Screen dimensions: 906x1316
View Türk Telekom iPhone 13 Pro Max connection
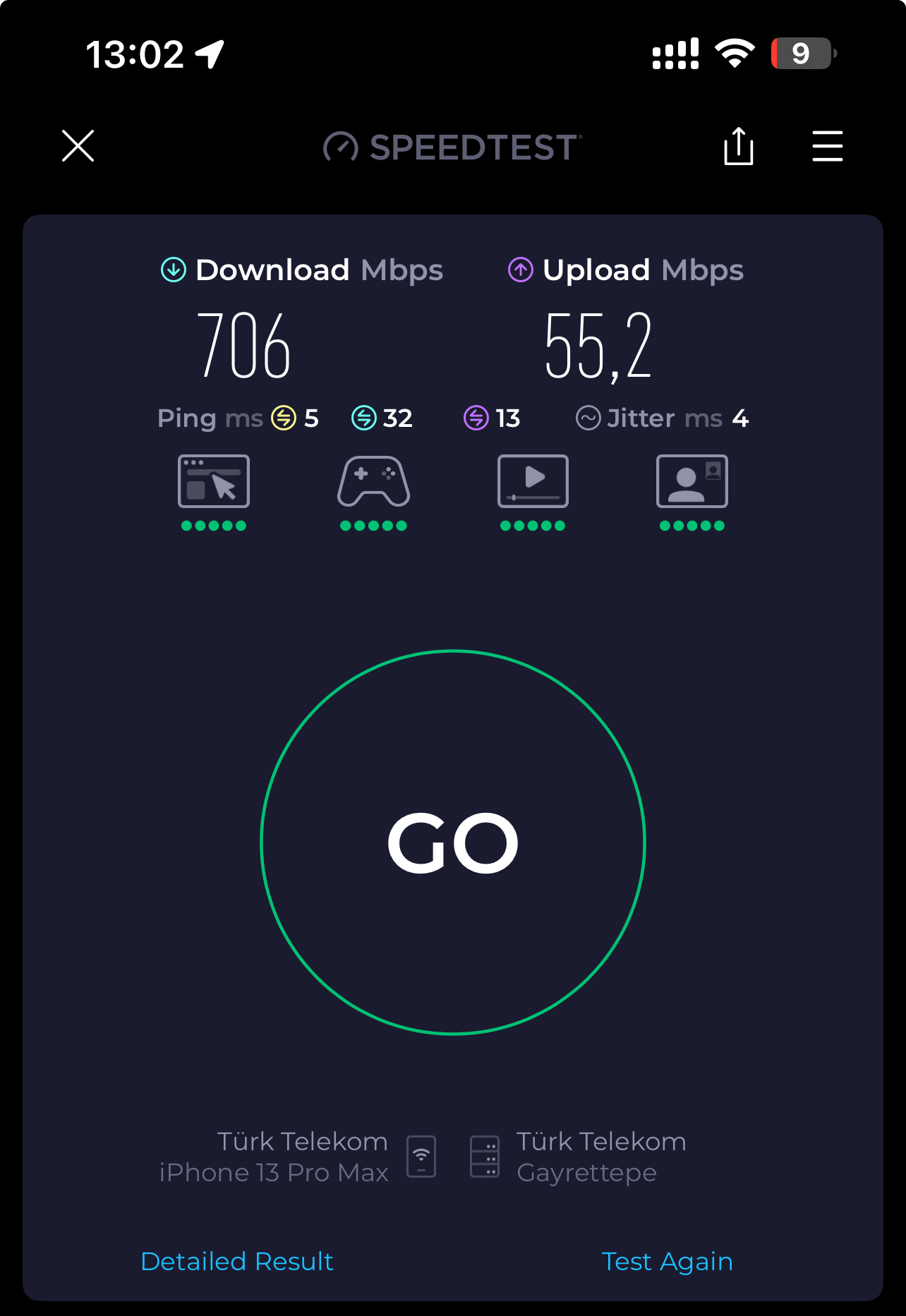296,1157
